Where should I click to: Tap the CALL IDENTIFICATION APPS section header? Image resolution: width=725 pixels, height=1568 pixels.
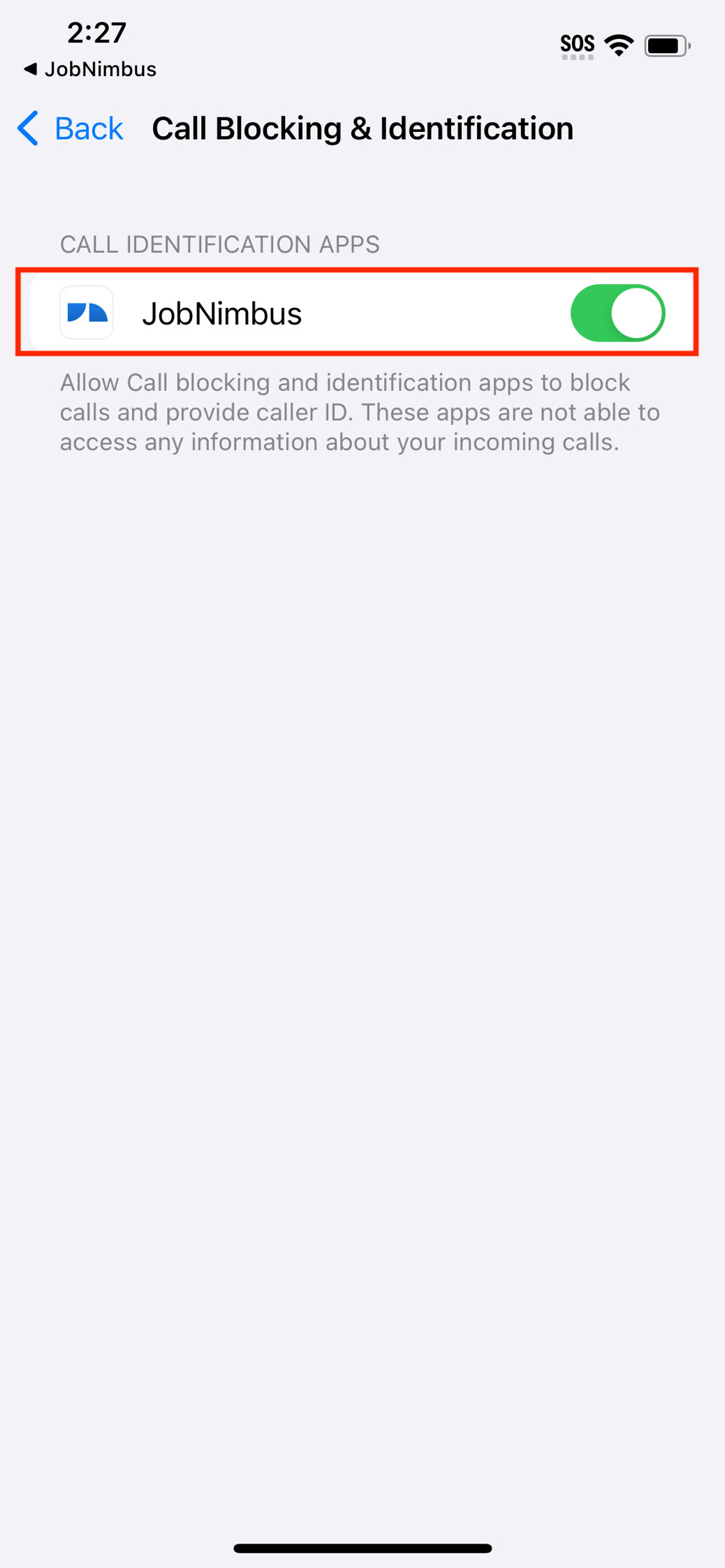pos(219,244)
